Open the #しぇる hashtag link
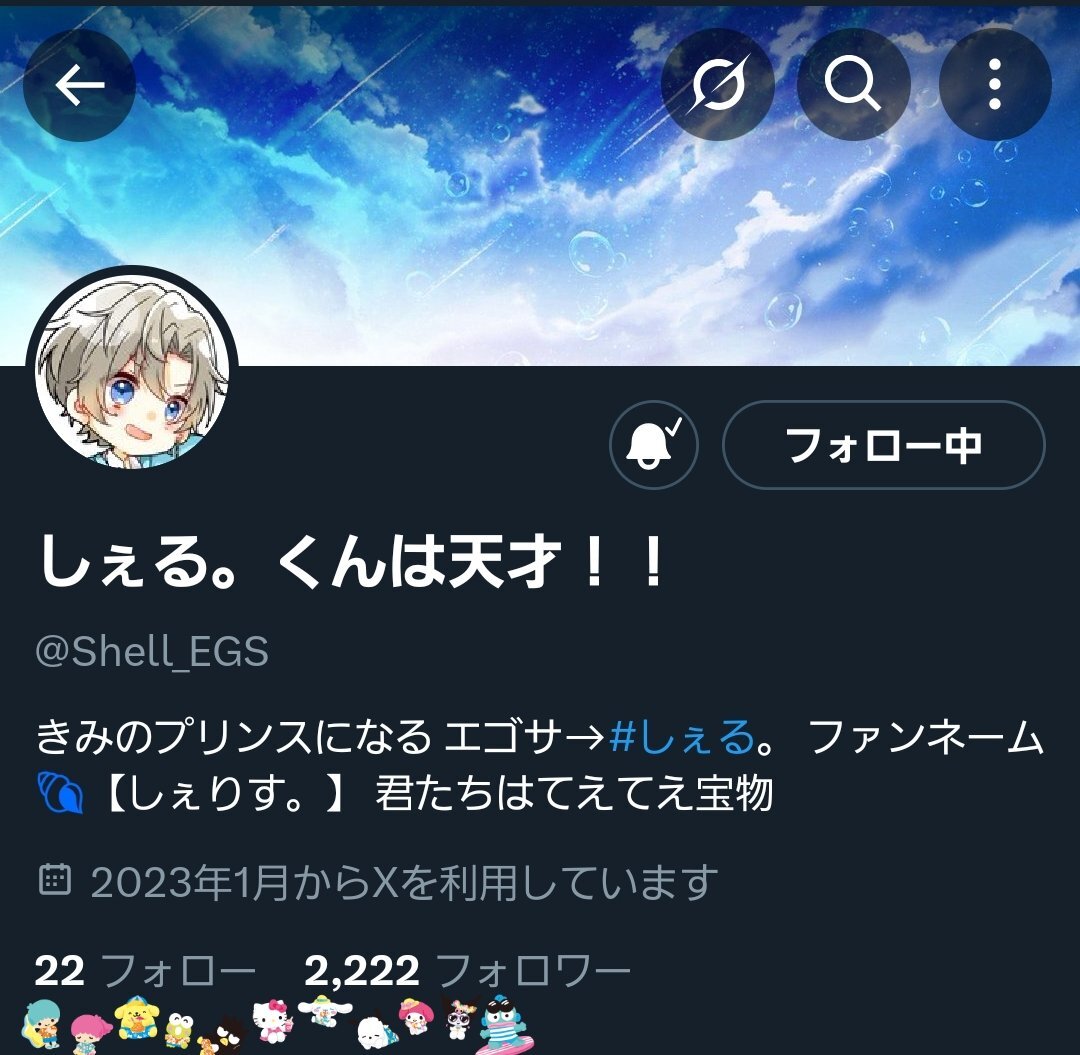 (682, 736)
